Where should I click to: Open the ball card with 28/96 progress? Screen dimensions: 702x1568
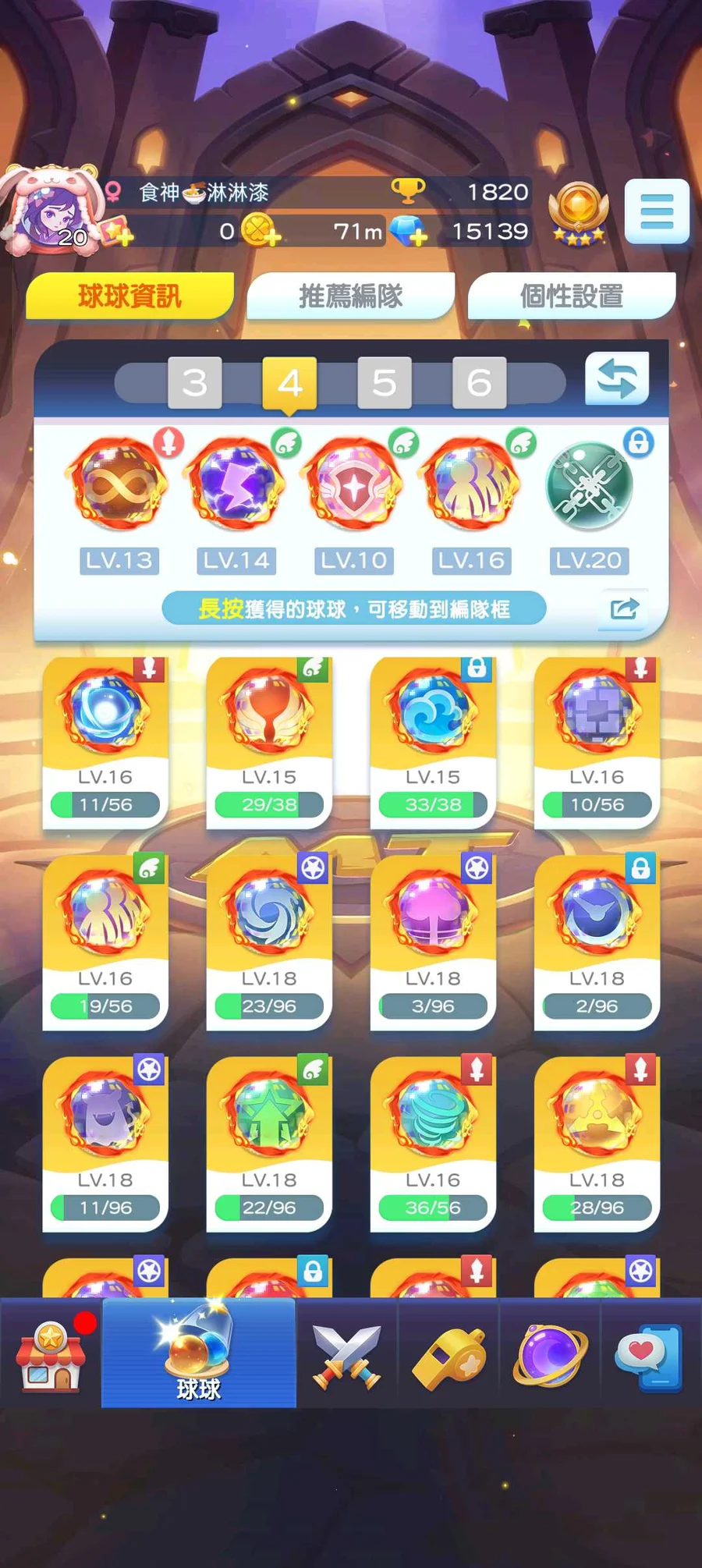[x=597, y=1143]
